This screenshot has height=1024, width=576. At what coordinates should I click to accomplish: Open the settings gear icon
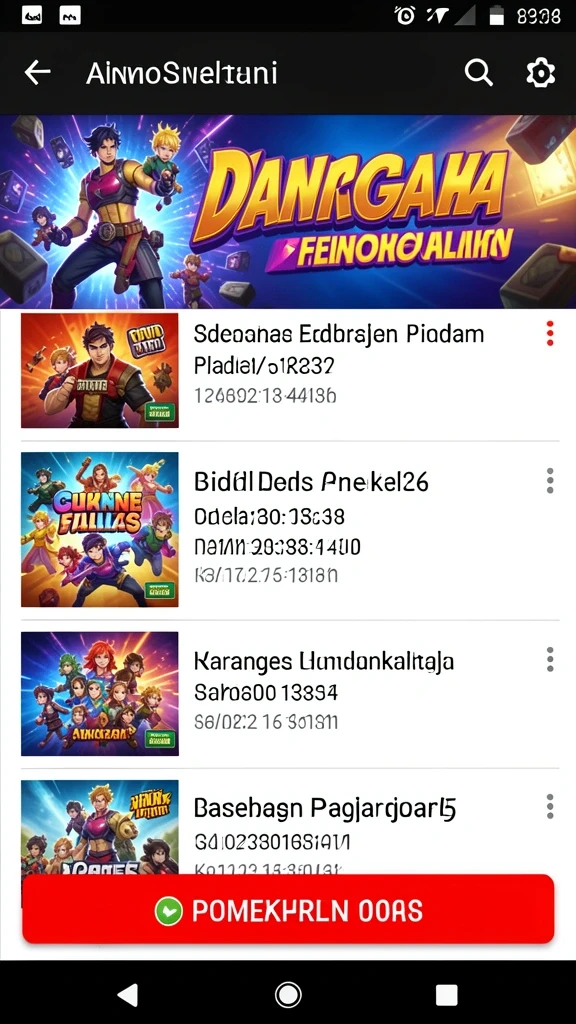click(541, 73)
